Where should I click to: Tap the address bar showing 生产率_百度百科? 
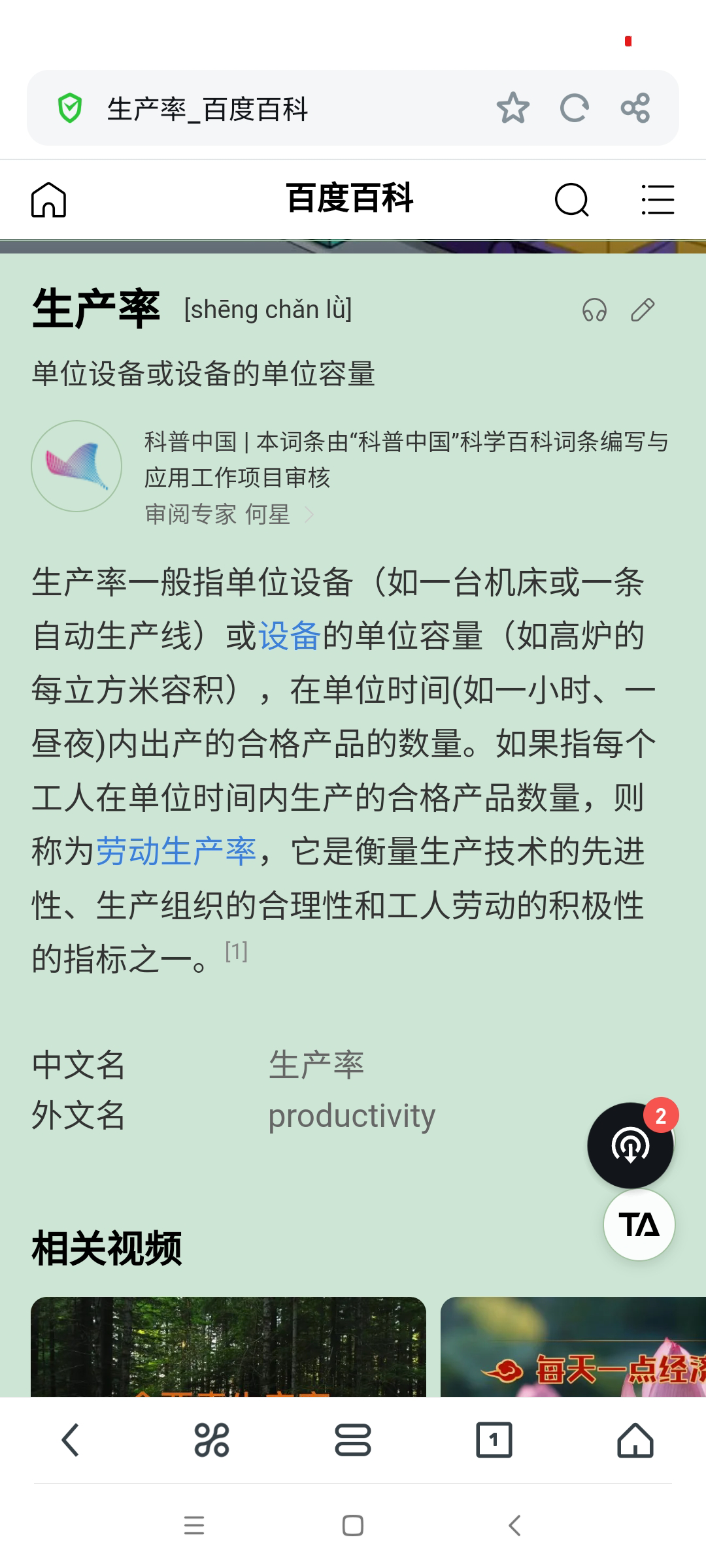tap(261, 108)
